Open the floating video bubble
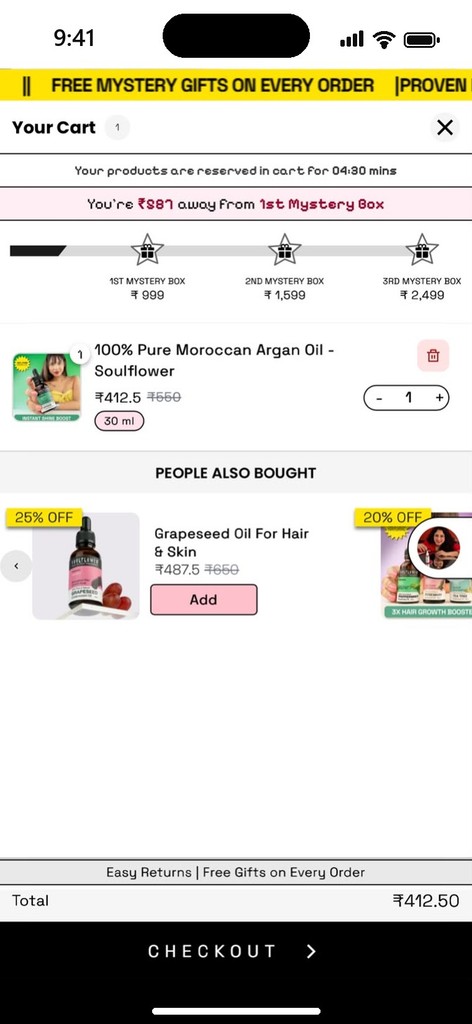The height and width of the screenshot is (1024, 472). 439,547
